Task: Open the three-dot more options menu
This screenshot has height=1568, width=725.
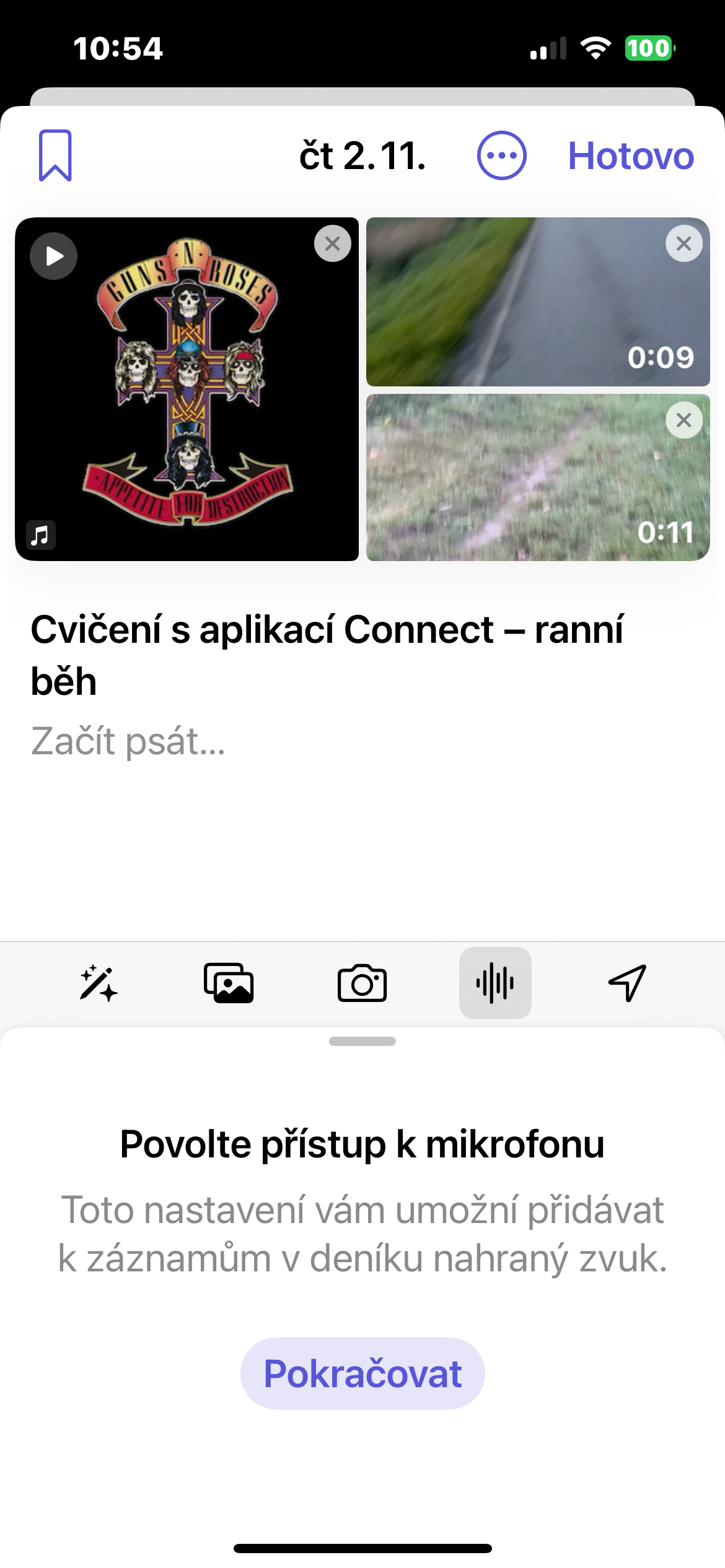Action: [x=501, y=155]
